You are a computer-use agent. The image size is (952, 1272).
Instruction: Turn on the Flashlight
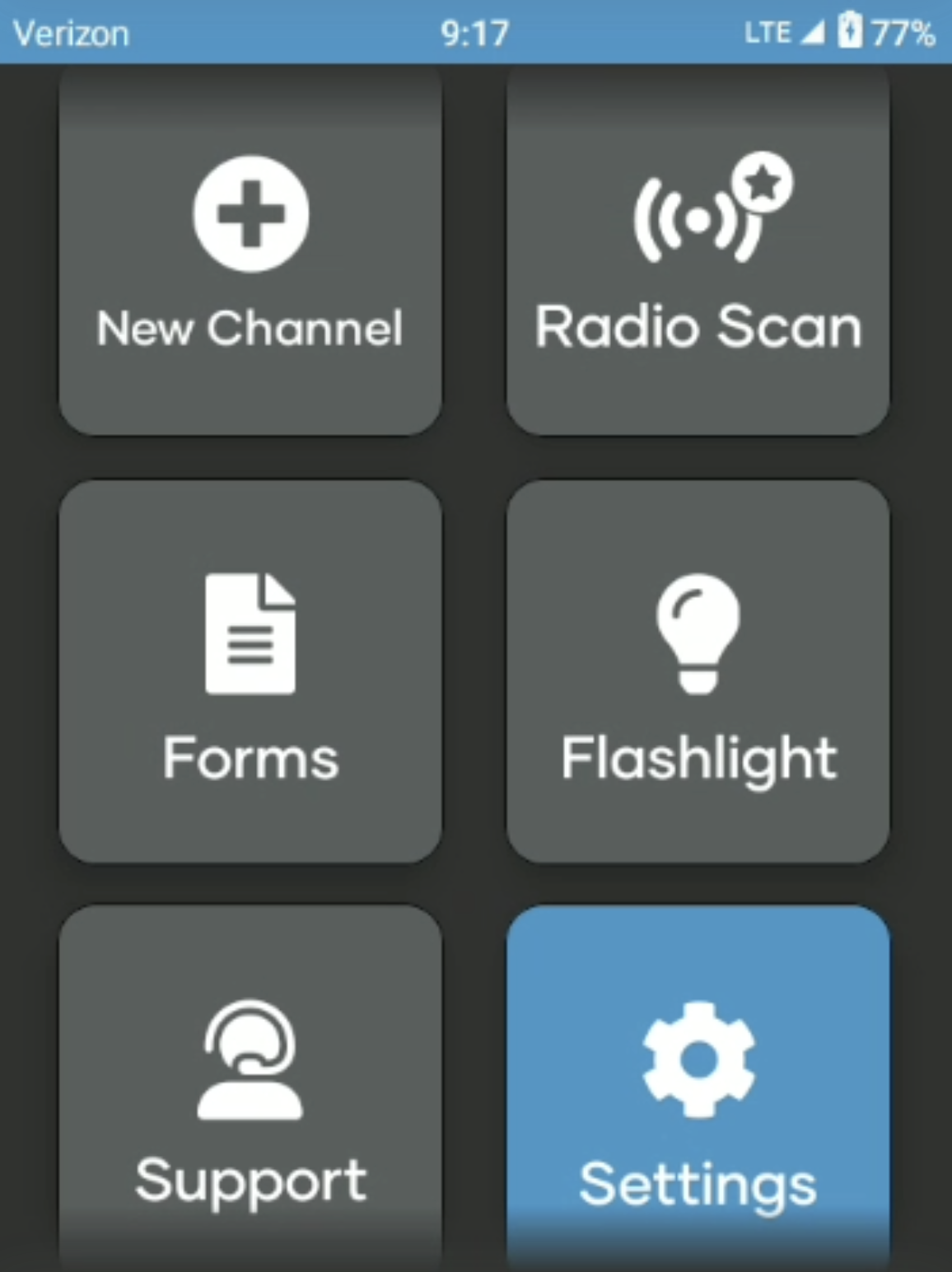point(698,671)
